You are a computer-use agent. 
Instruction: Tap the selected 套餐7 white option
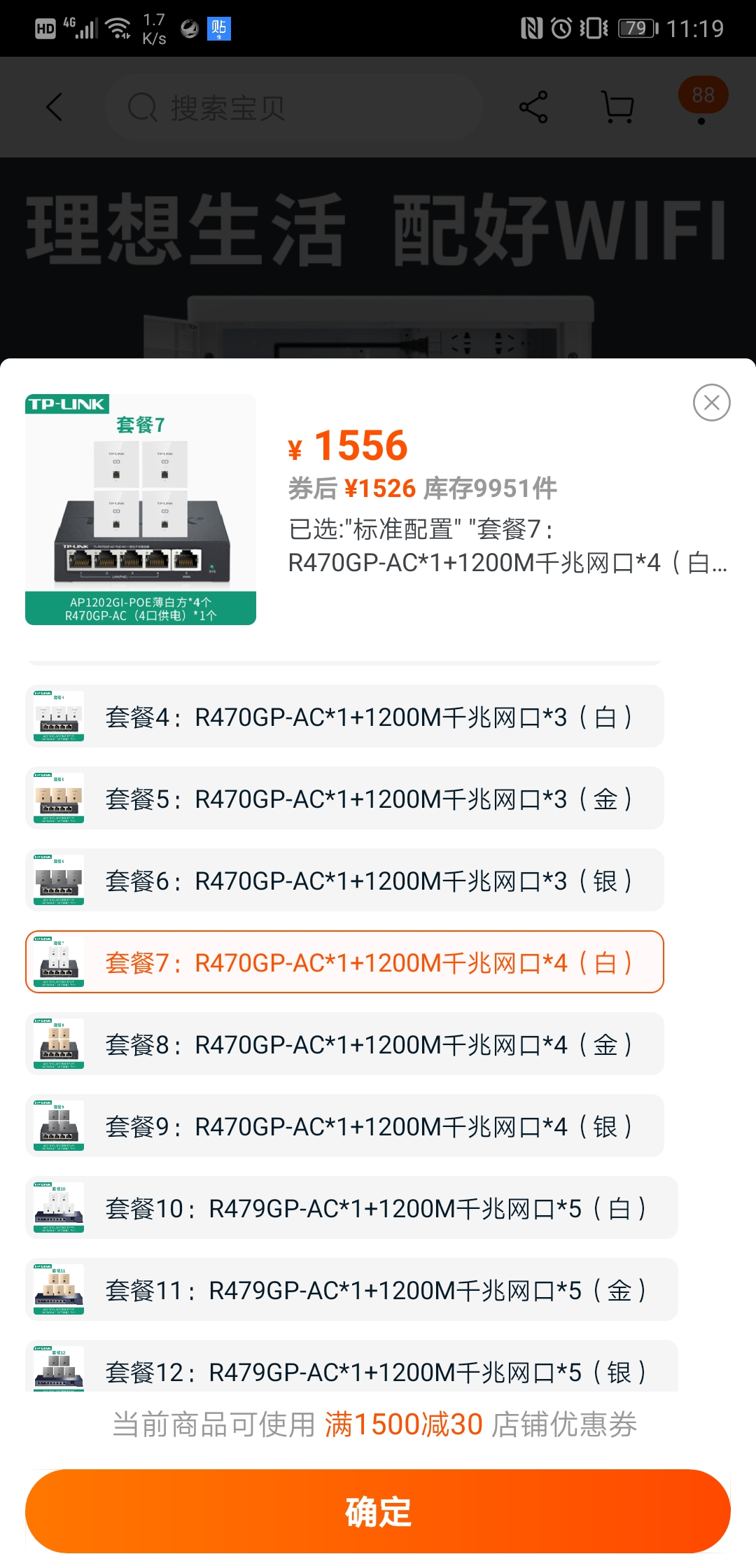pyautogui.click(x=344, y=962)
